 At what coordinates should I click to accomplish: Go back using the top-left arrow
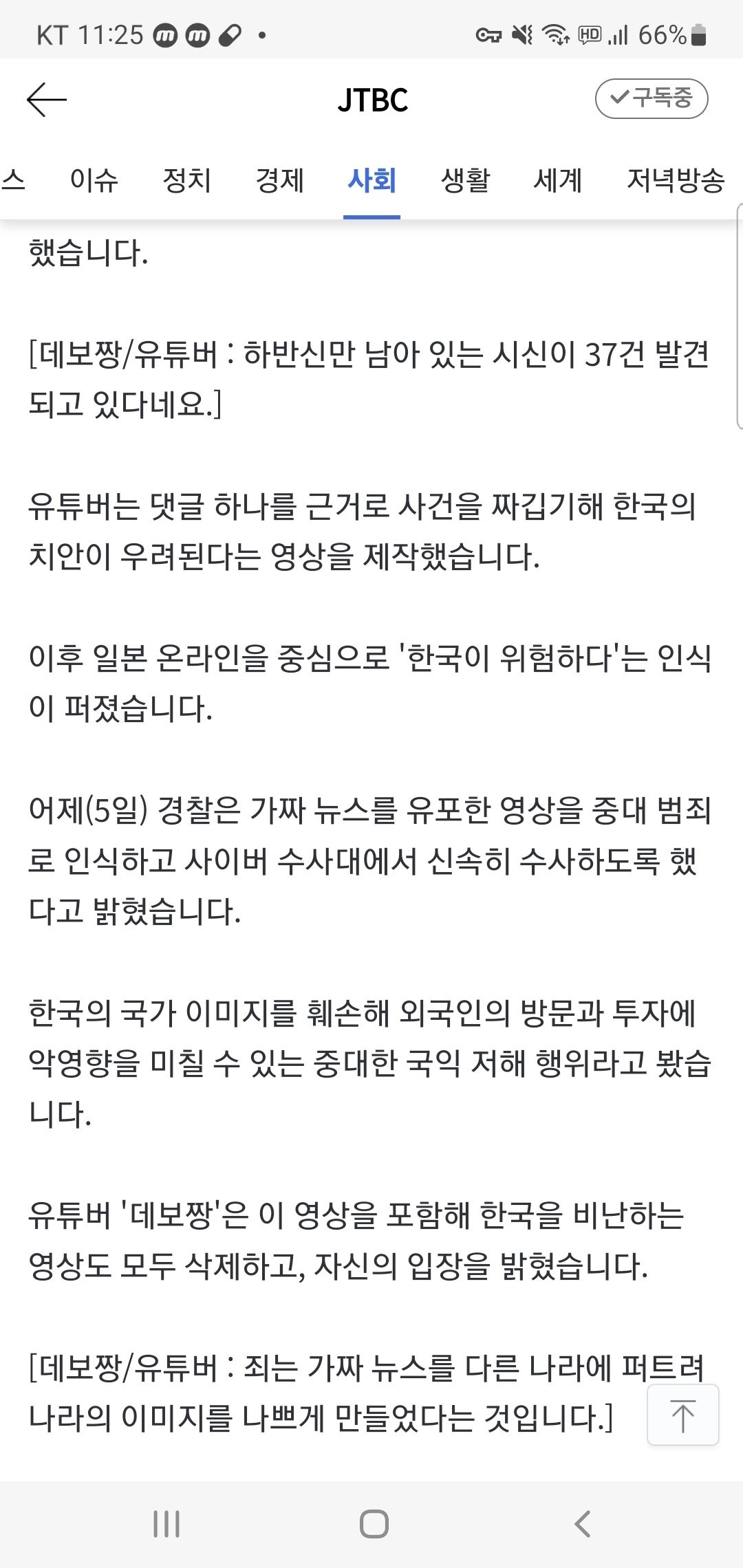(x=47, y=100)
